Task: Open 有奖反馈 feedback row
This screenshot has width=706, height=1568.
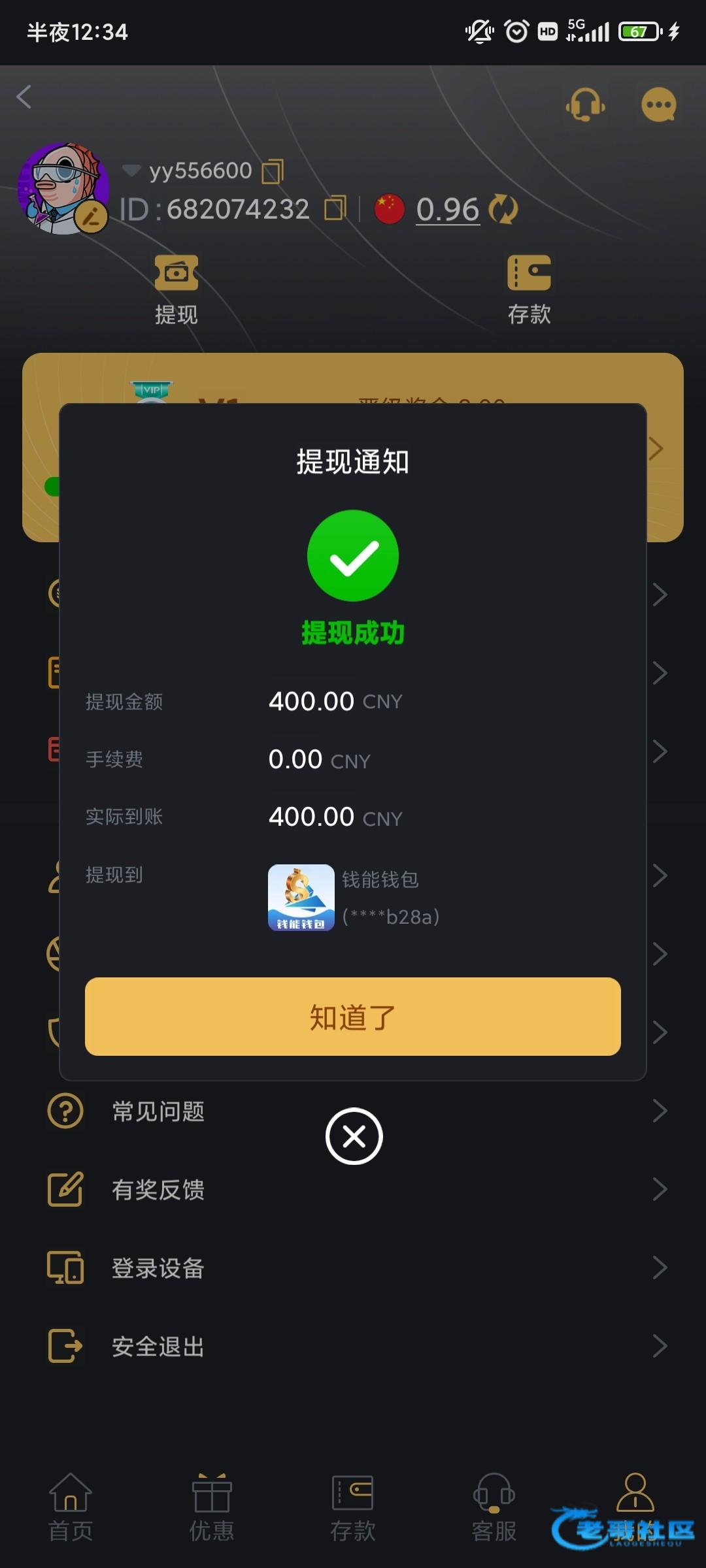Action: pyautogui.click(x=353, y=1189)
